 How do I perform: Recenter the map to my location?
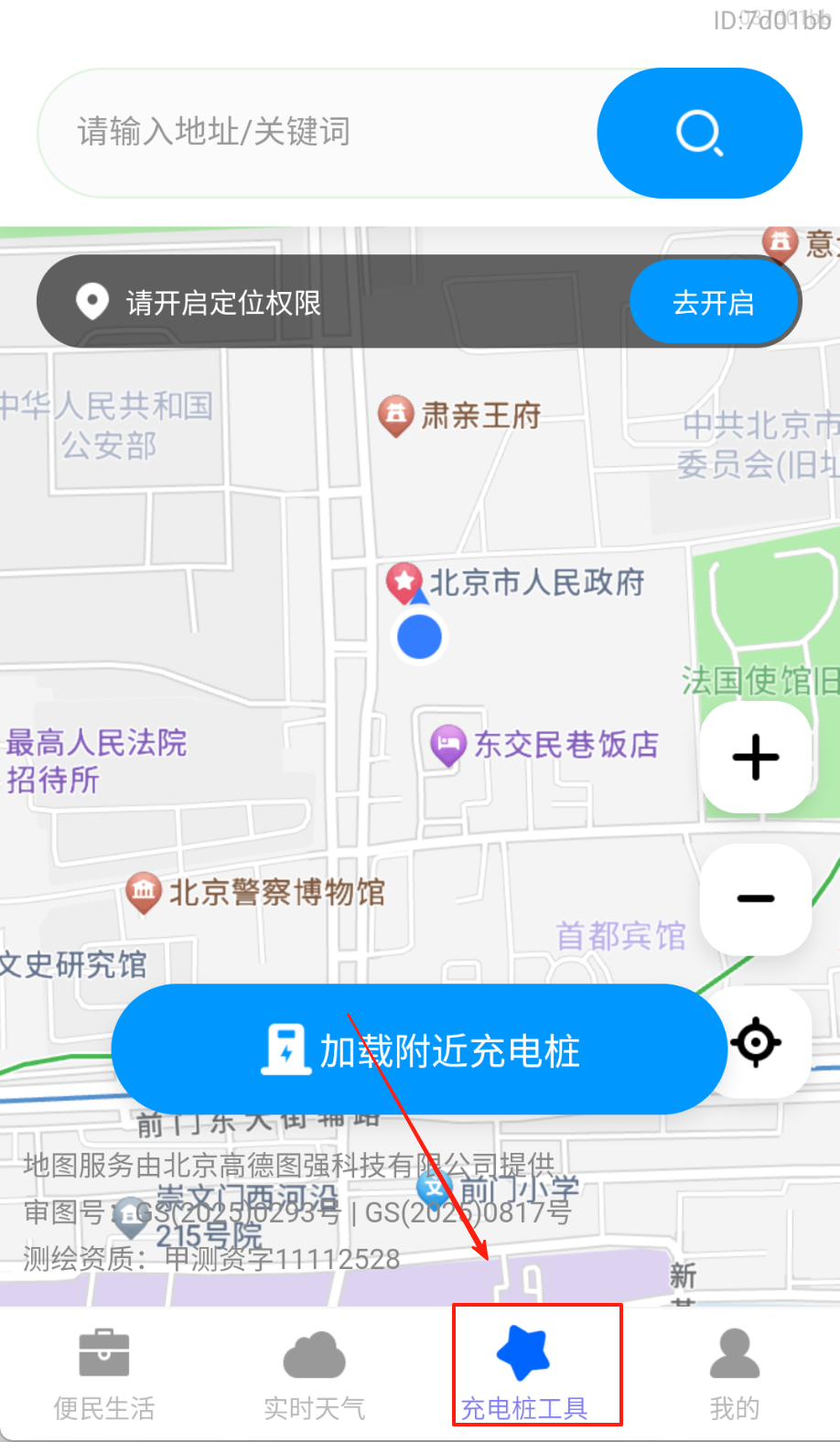point(756,1042)
